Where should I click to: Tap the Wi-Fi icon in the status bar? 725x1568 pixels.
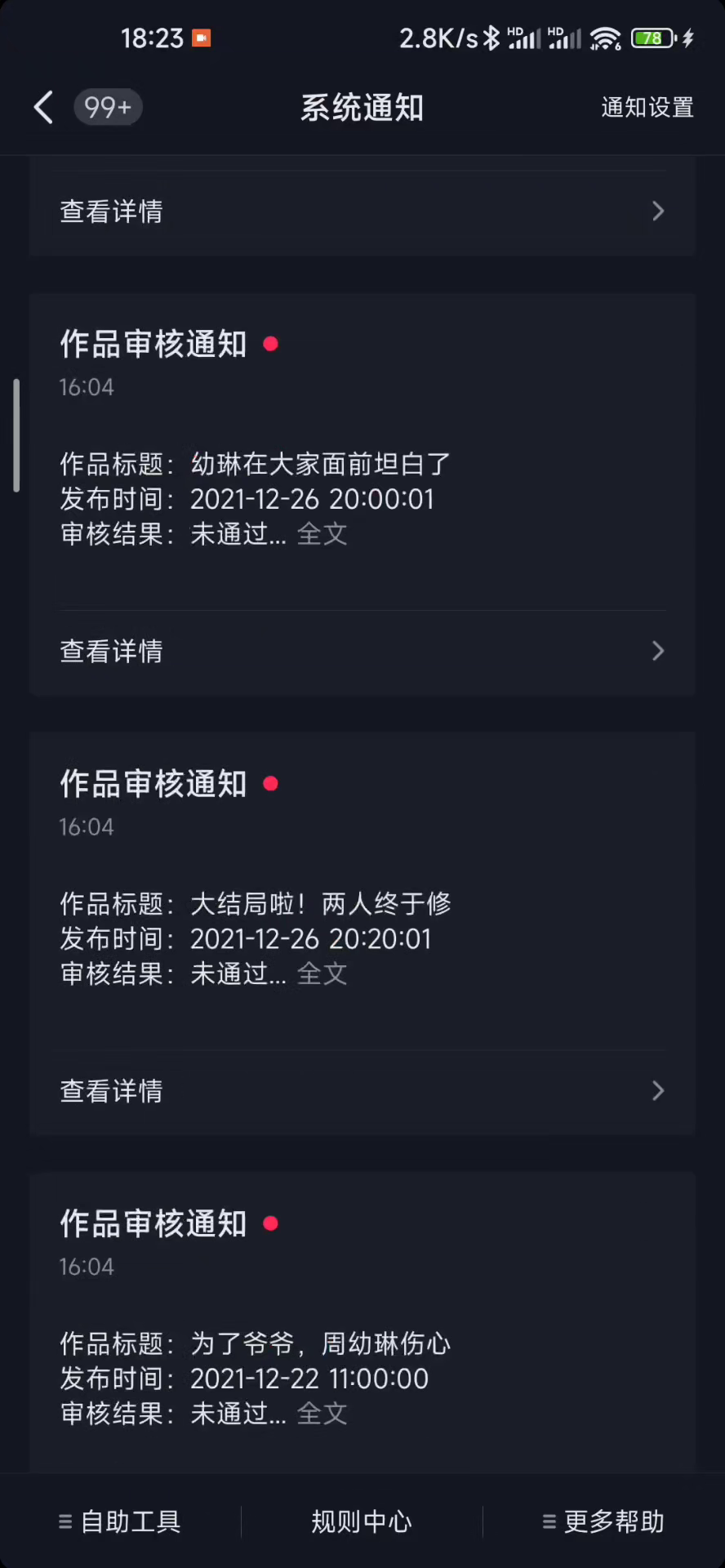tap(606, 38)
